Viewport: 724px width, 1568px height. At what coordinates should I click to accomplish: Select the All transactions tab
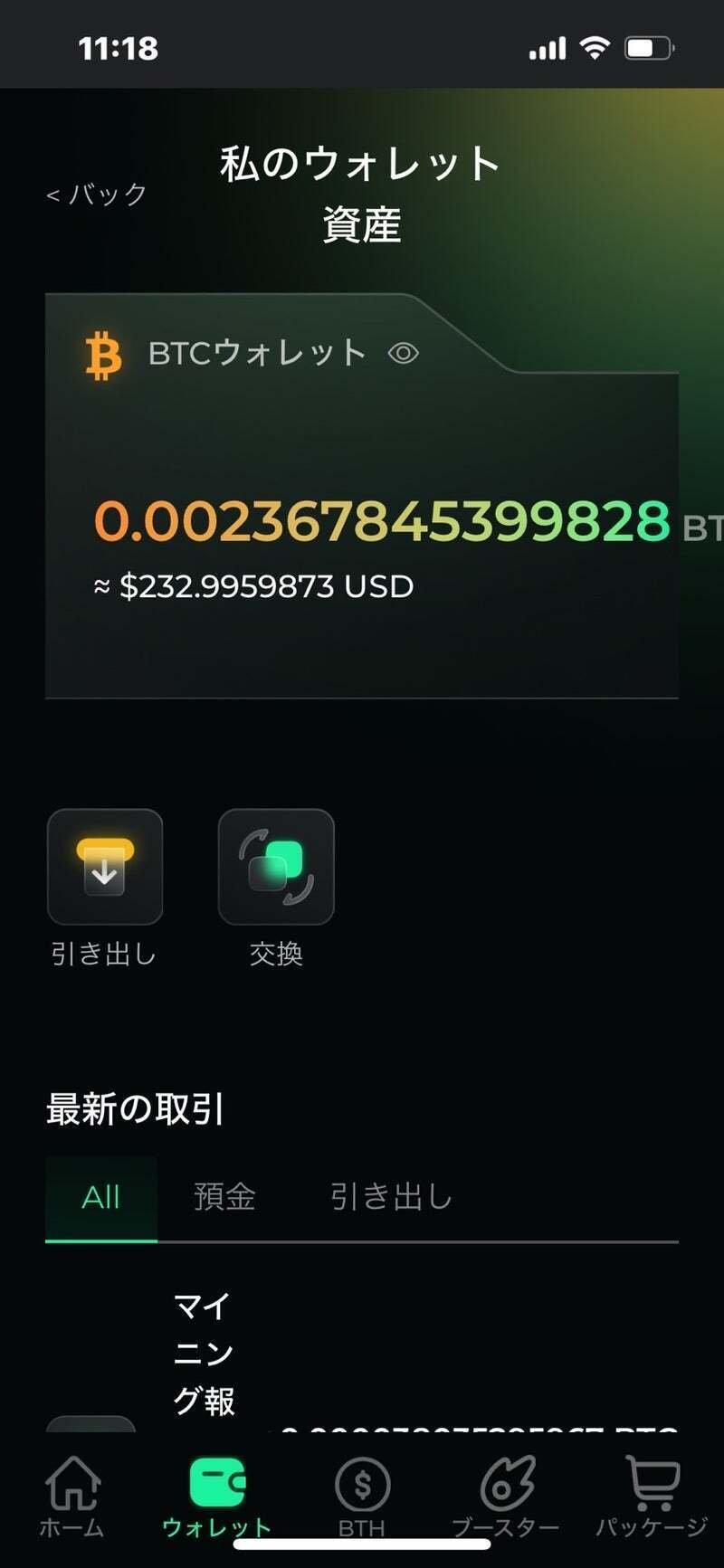100,1197
